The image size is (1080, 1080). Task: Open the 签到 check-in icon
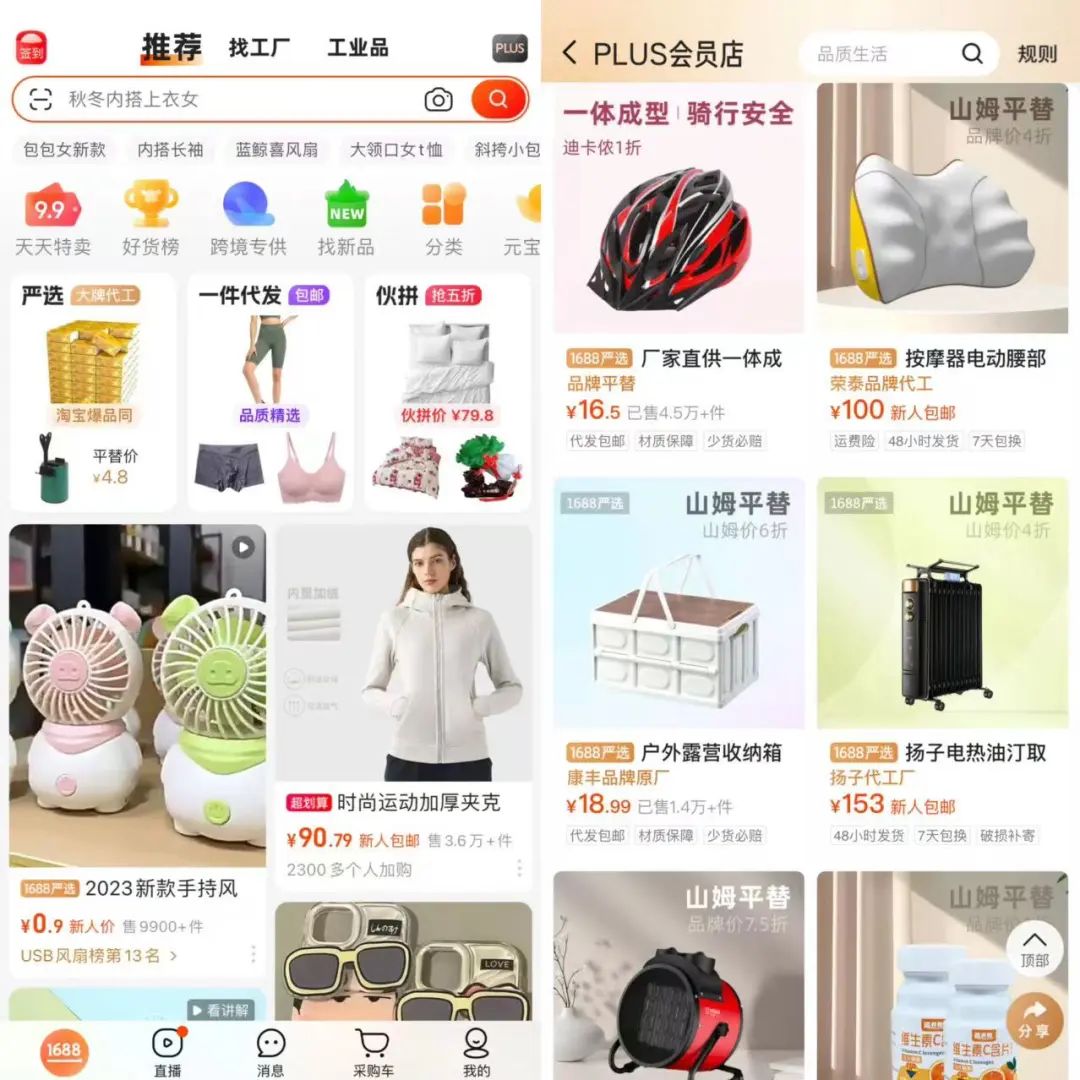coord(31,47)
